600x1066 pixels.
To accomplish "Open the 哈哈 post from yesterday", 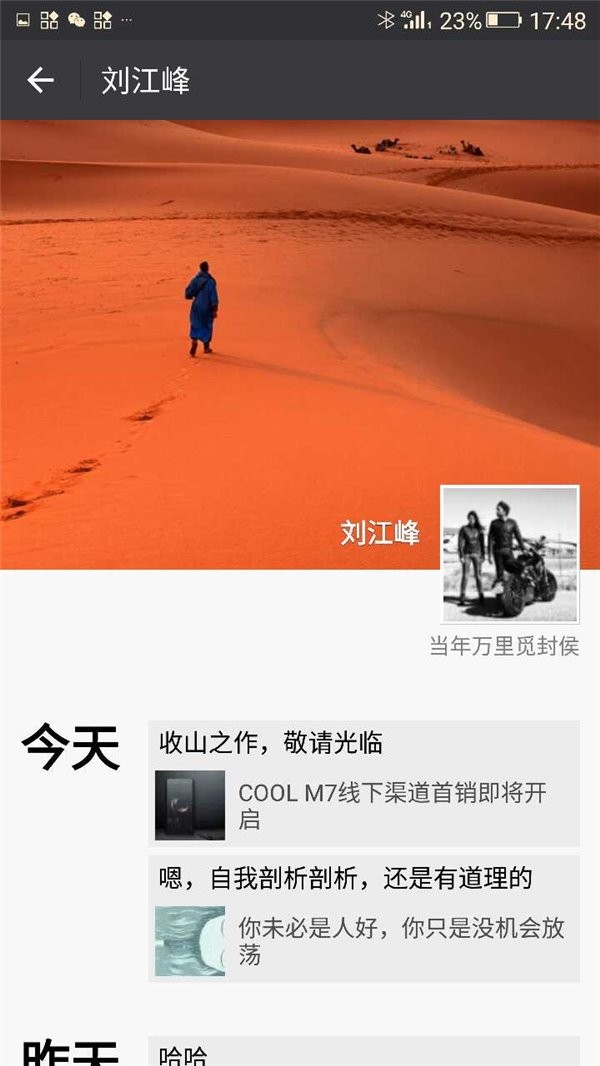I will tap(364, 1054).
